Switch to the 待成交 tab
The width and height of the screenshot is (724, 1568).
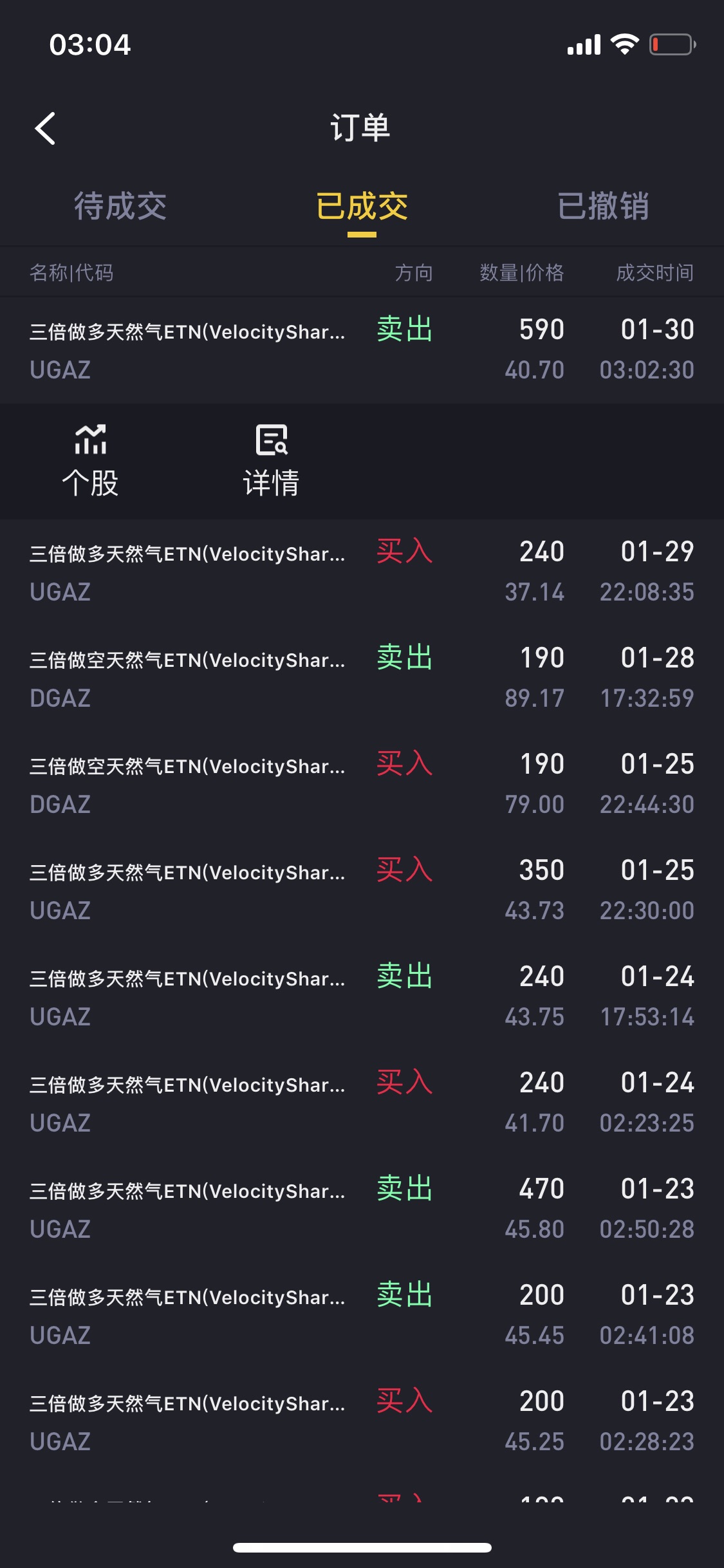(x=120, y=206)
